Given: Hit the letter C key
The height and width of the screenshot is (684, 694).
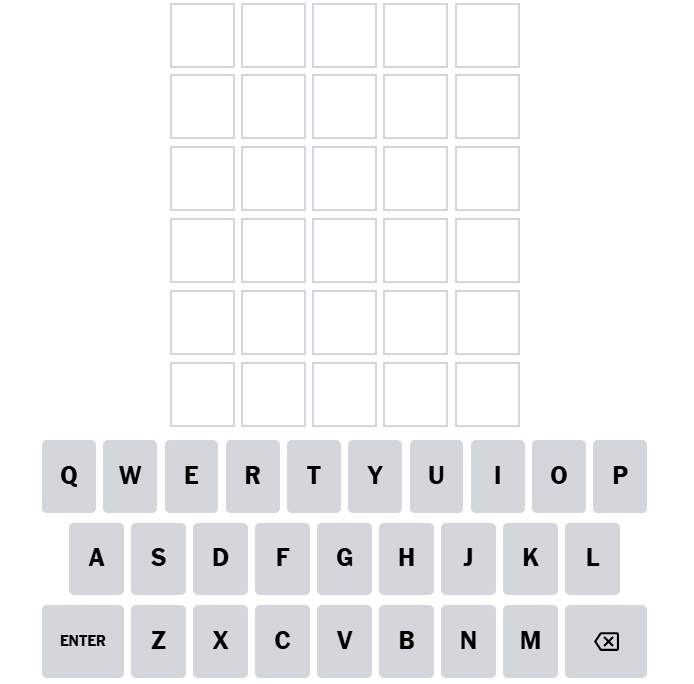Looking at the screenshot, I should [282, 641].
